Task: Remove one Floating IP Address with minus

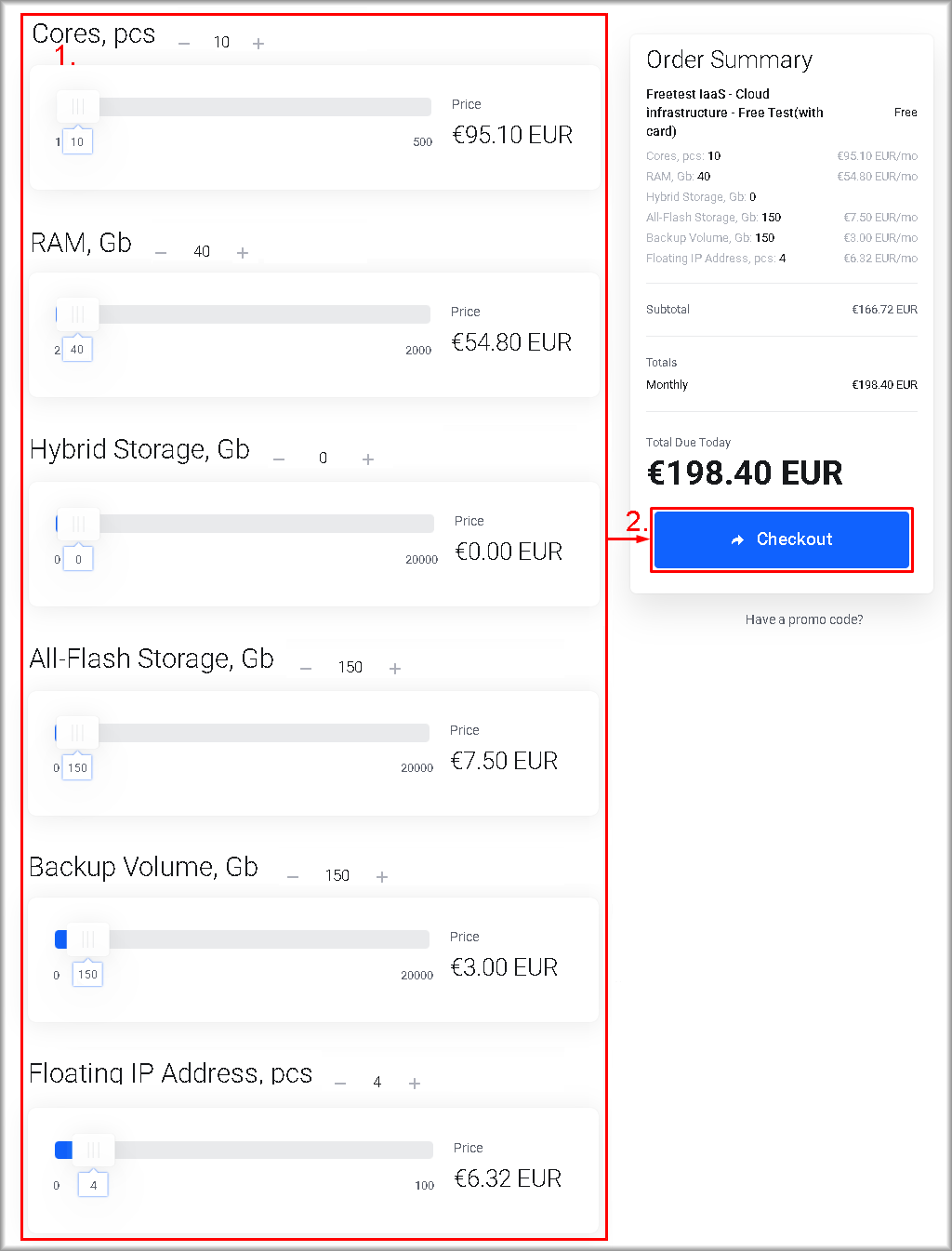Action: pos(340,1084)
